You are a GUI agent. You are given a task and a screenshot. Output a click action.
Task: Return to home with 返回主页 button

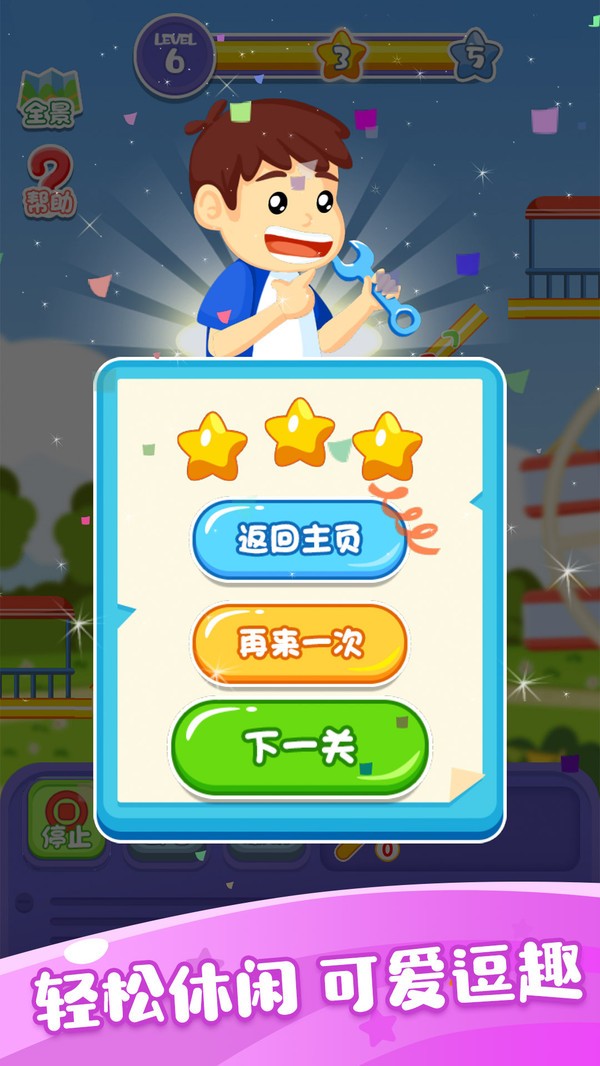tap(299, 540)
